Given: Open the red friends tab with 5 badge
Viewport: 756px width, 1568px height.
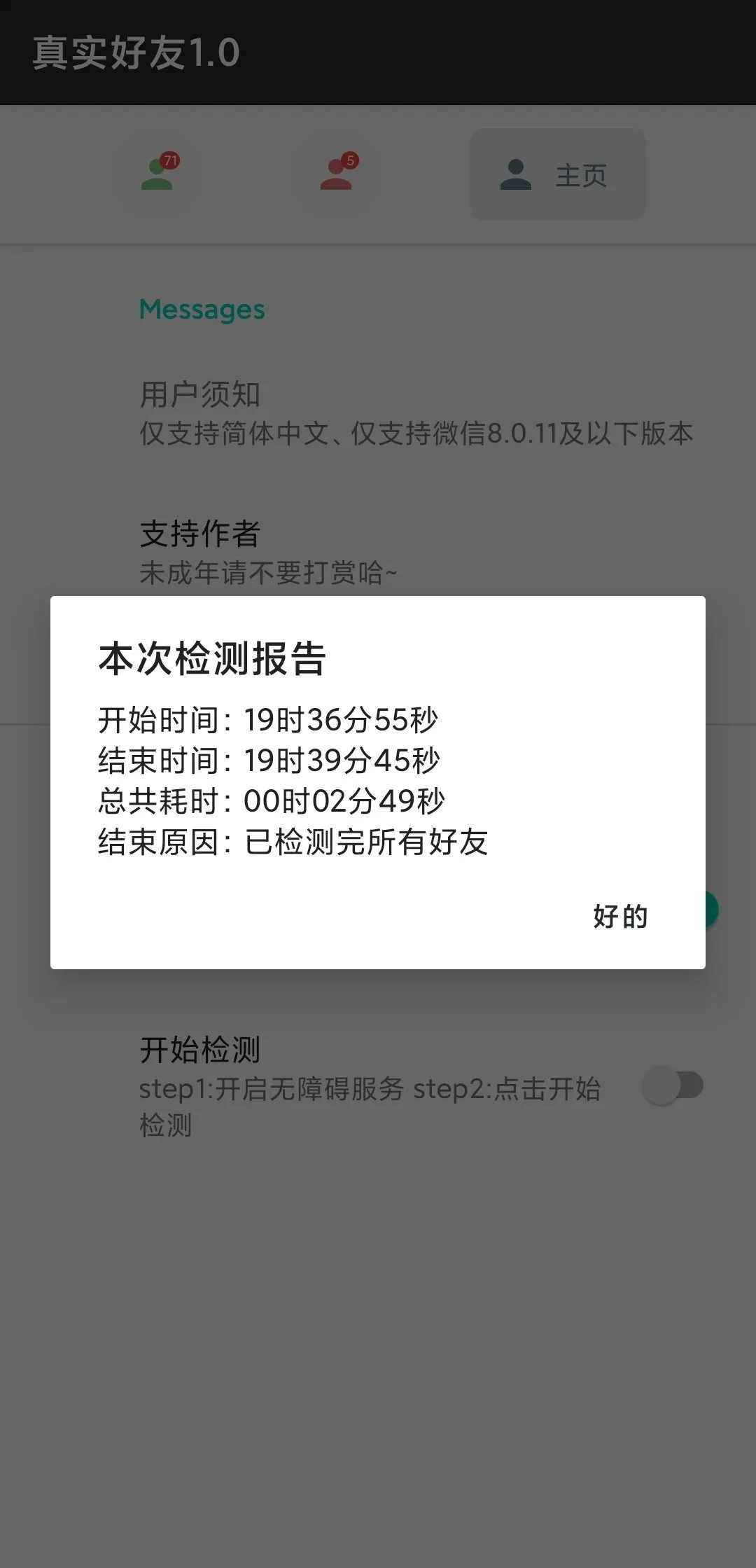Looking at the screenshot, I should (337, 174).
